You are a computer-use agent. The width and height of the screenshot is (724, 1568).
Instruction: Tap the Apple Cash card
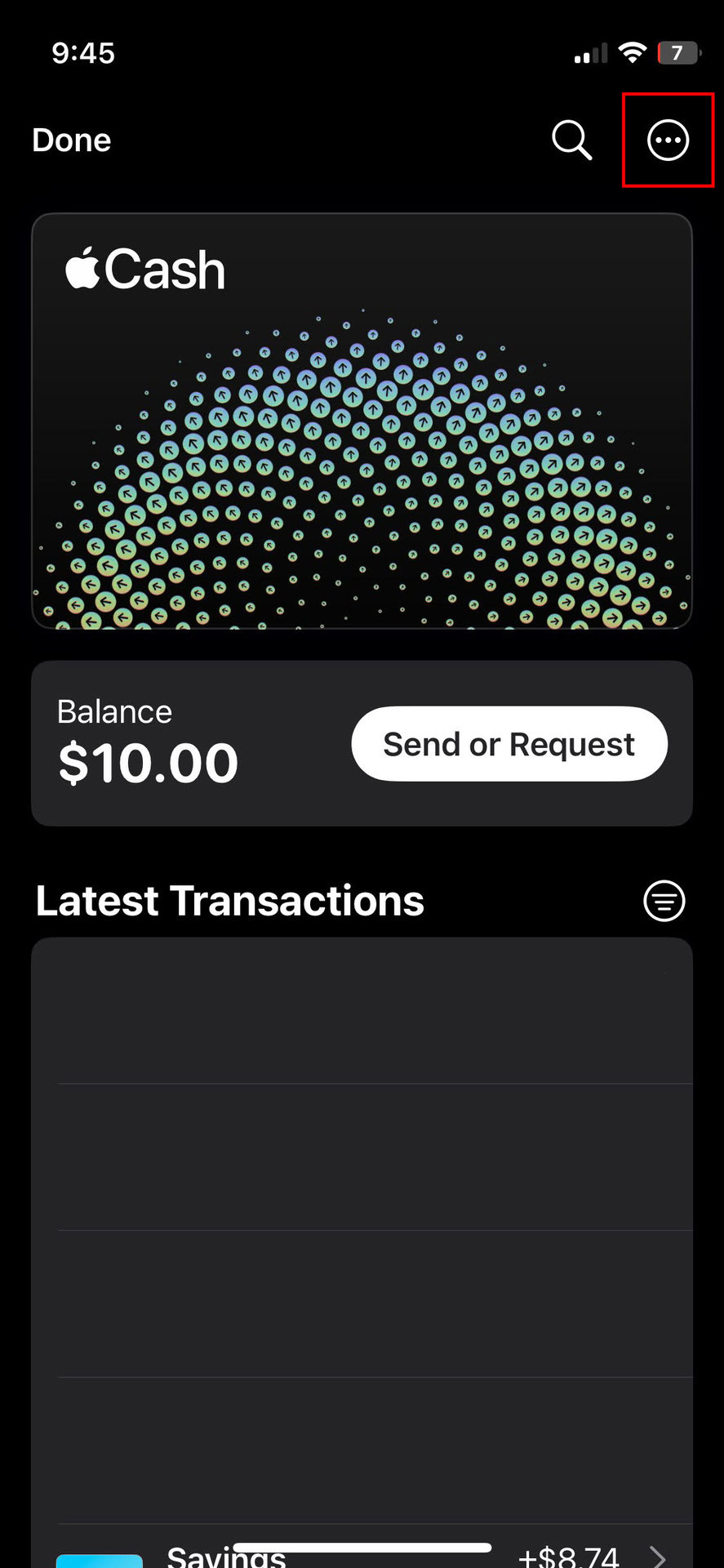pyautogui.click(x=362, y=421)
